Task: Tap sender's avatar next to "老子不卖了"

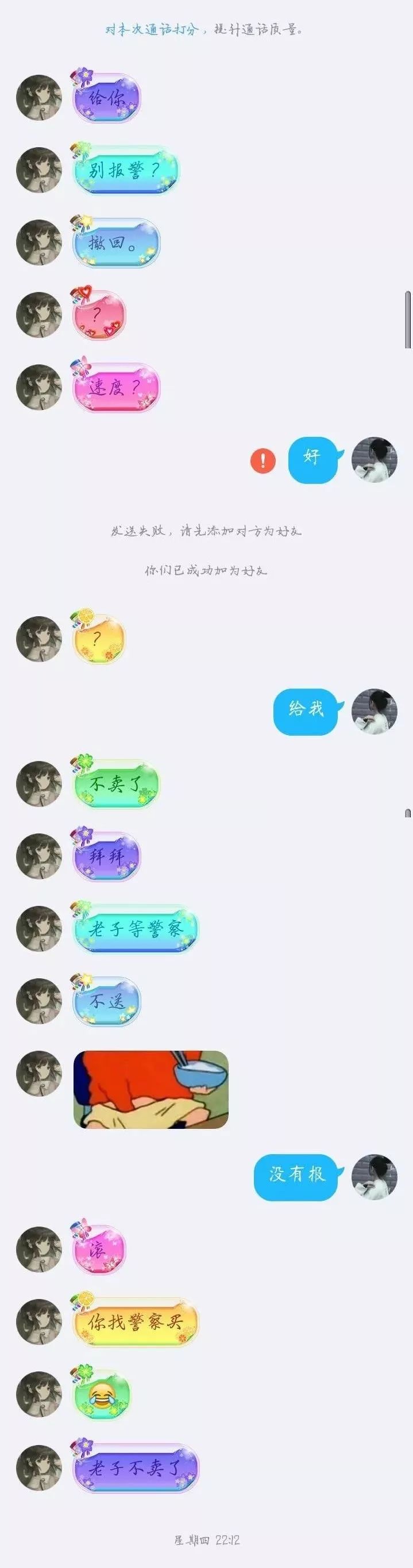Action: coord(39,1467)
